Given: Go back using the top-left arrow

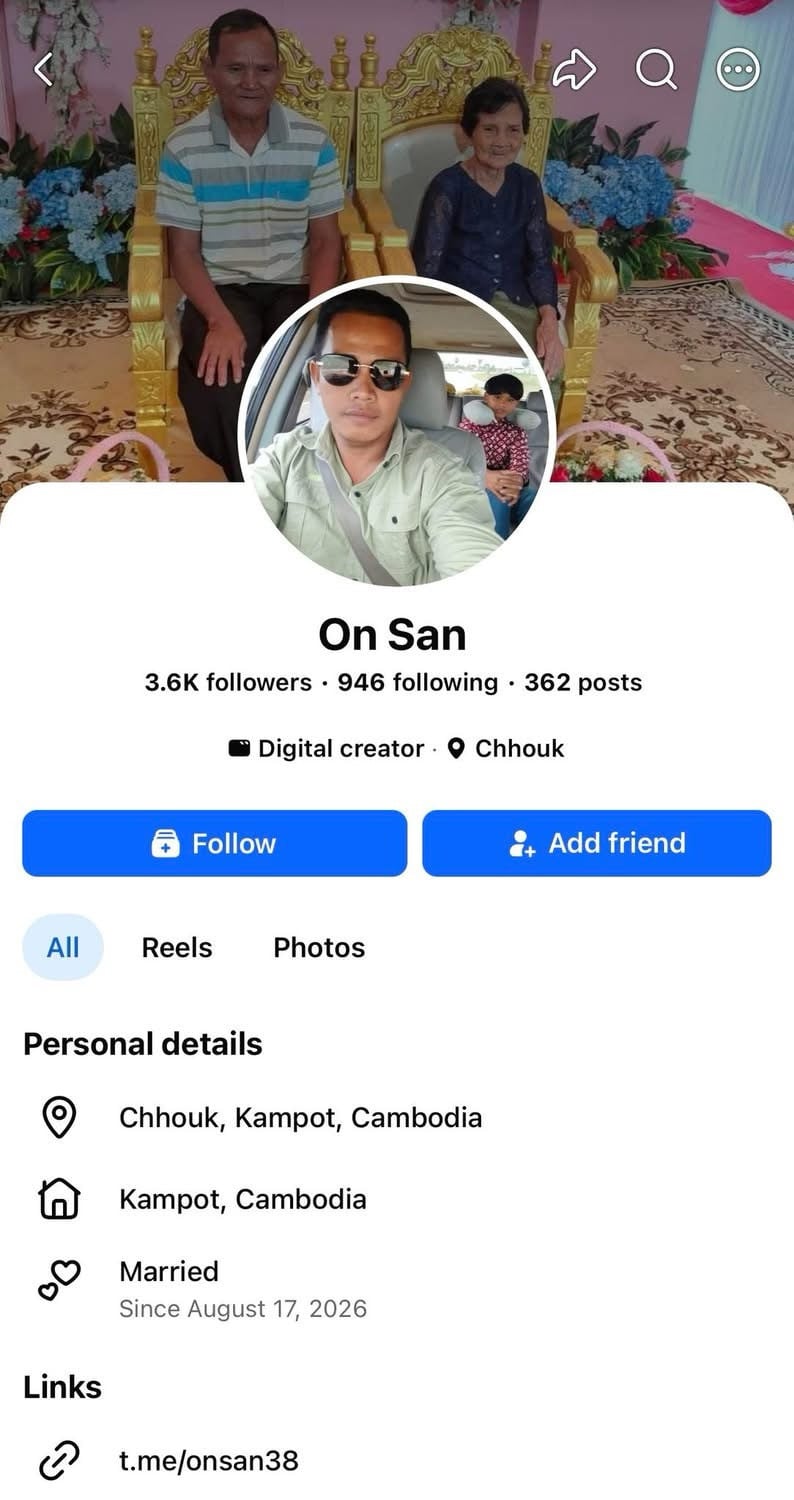Looking at the screenshot, I should coord(43,69).
